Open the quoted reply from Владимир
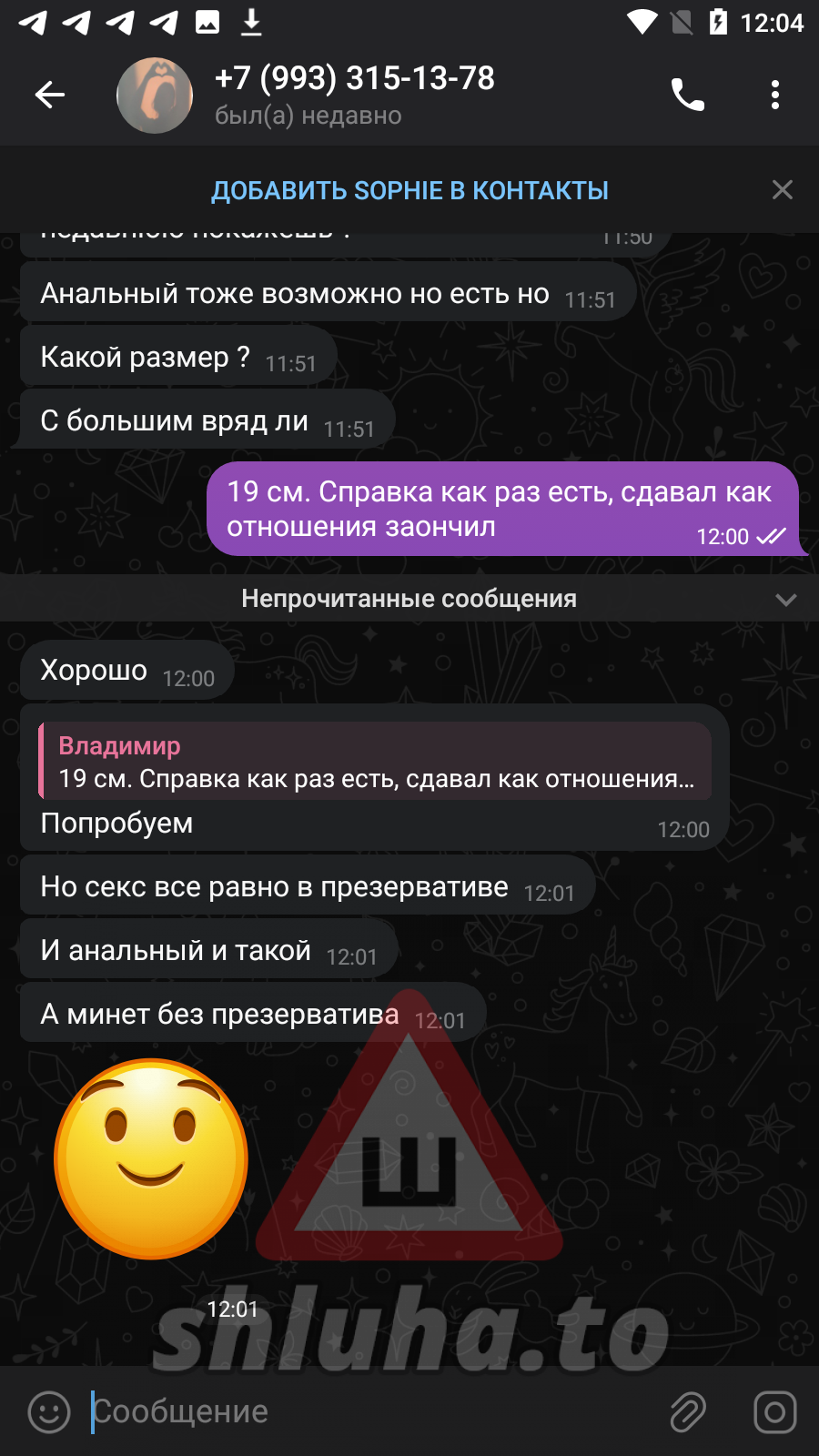 click(x=375, y=762)
